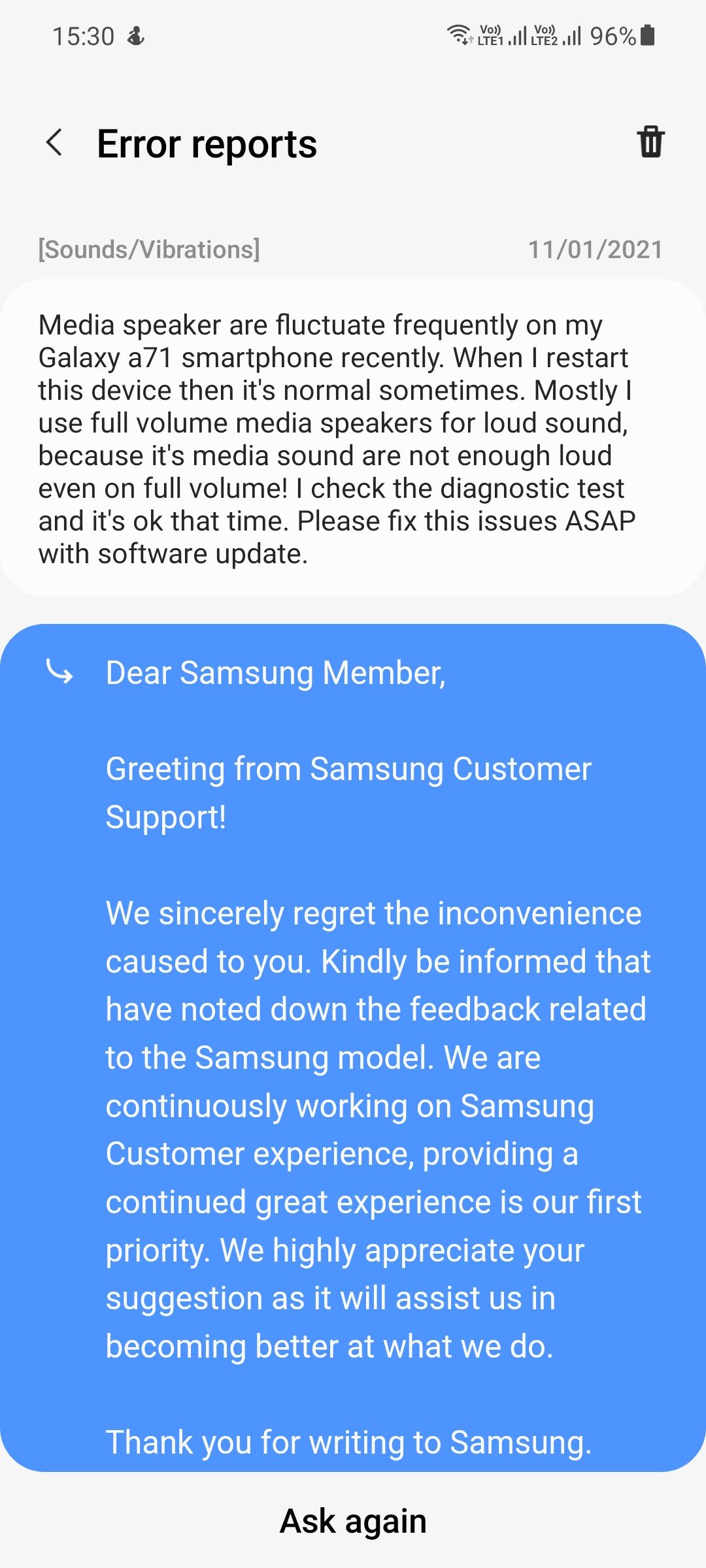Tap the Ask again button

(x=353, y=1522)
